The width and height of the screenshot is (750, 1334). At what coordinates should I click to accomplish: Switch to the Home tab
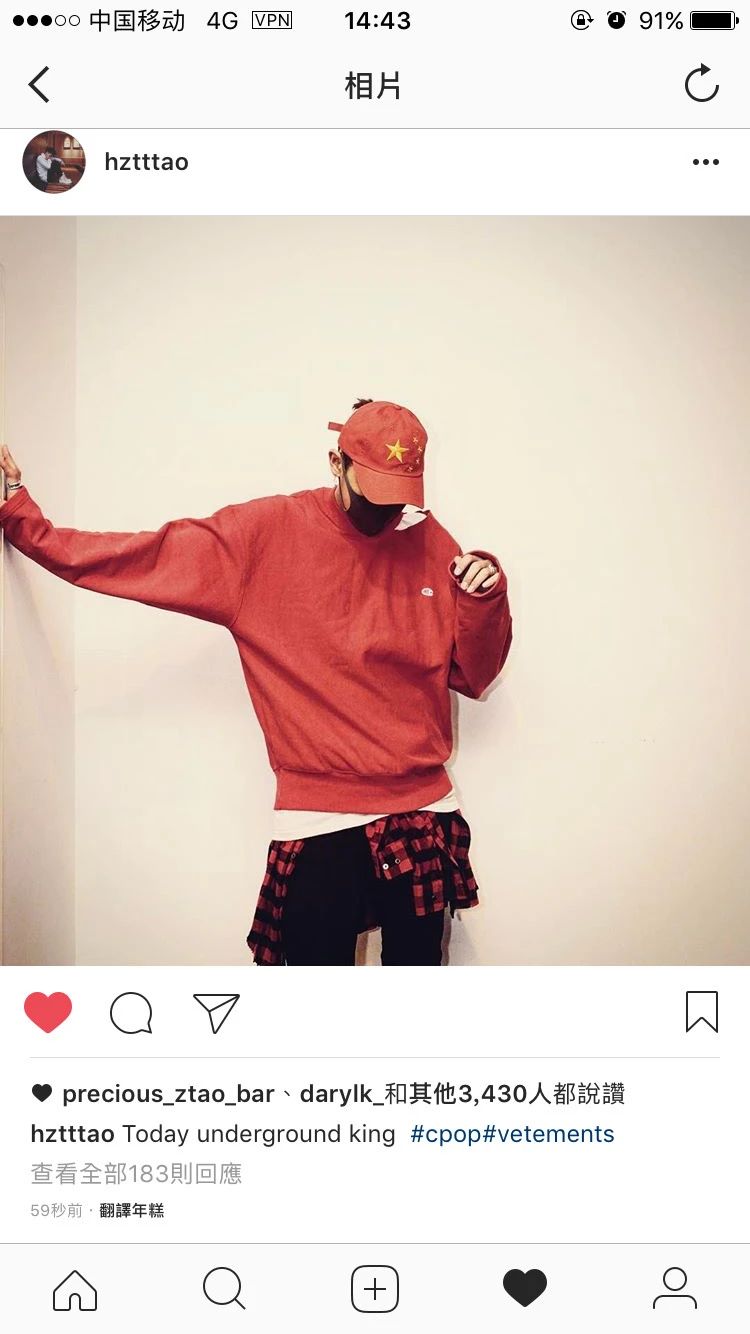coord(75,1289)
